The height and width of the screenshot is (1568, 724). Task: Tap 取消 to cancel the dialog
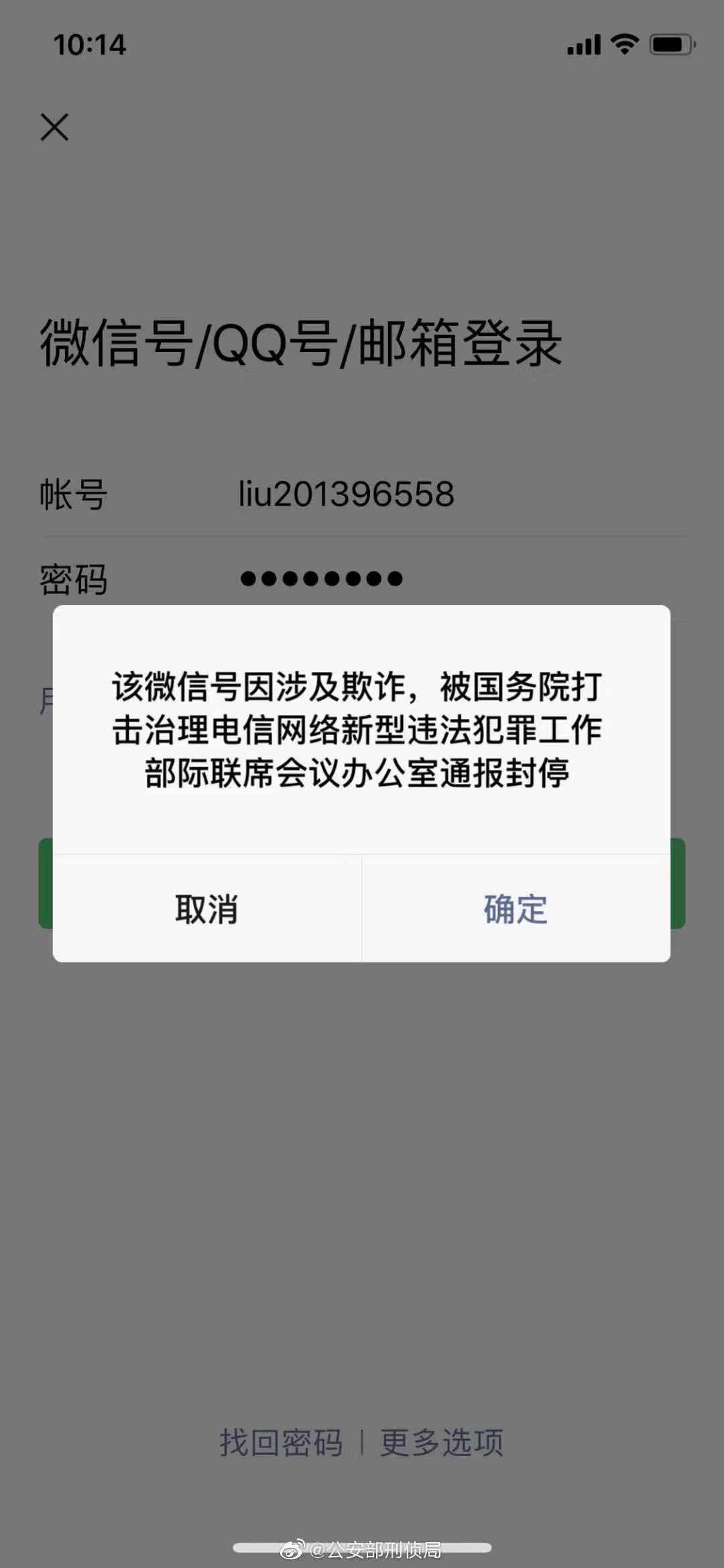(207, 909)
